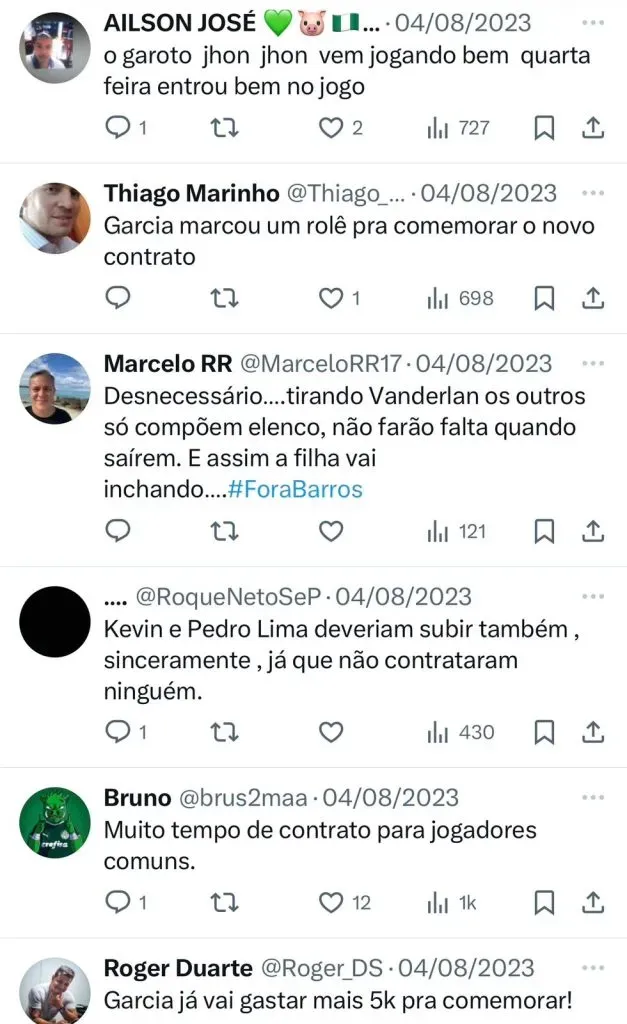The width and height of the screenshot is (627, 1024).
Task: Retweet Thiago Marinho's tweet
Action: coord(224,298)
